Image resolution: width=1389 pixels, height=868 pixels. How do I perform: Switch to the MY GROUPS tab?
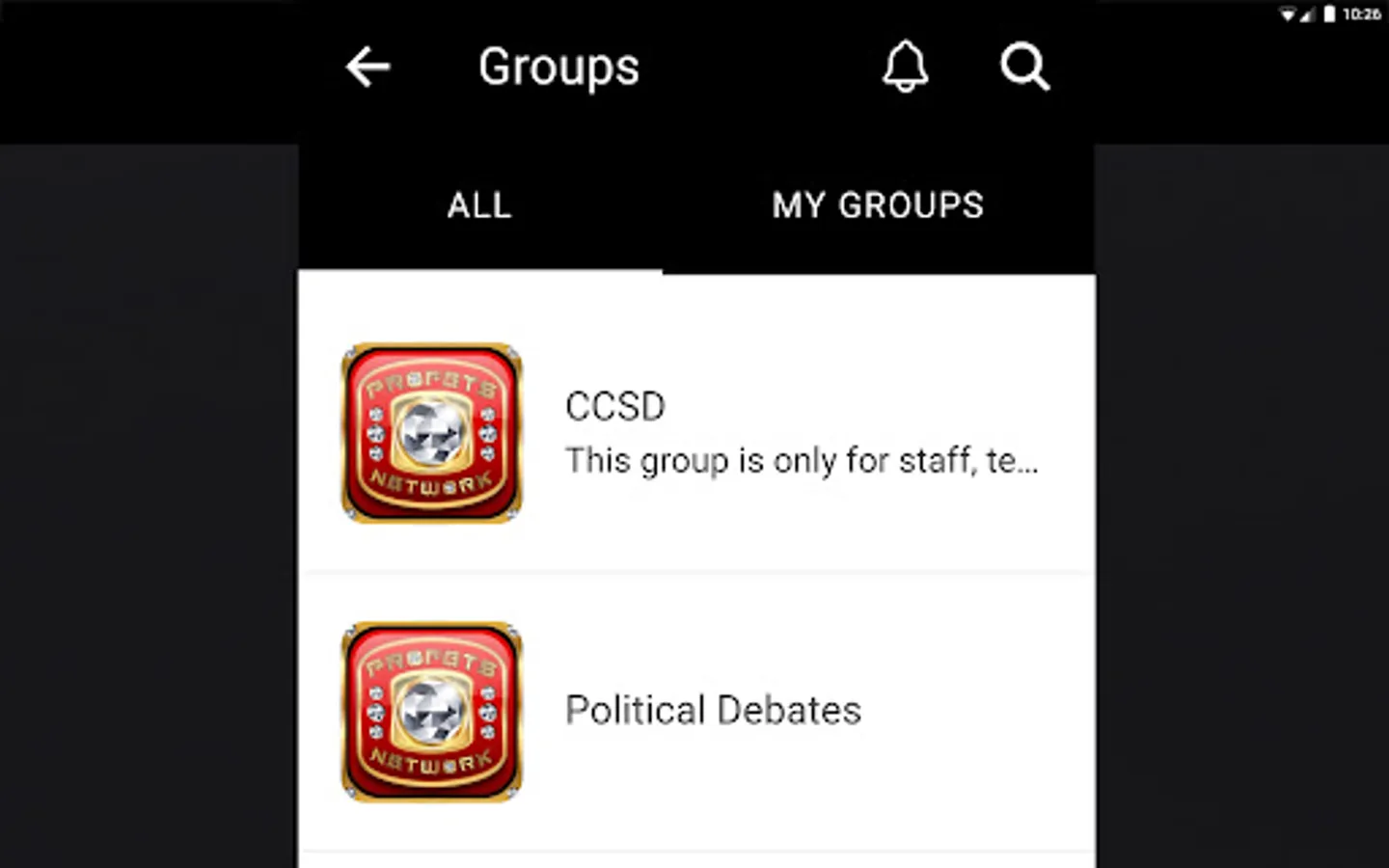pos(878,205)
